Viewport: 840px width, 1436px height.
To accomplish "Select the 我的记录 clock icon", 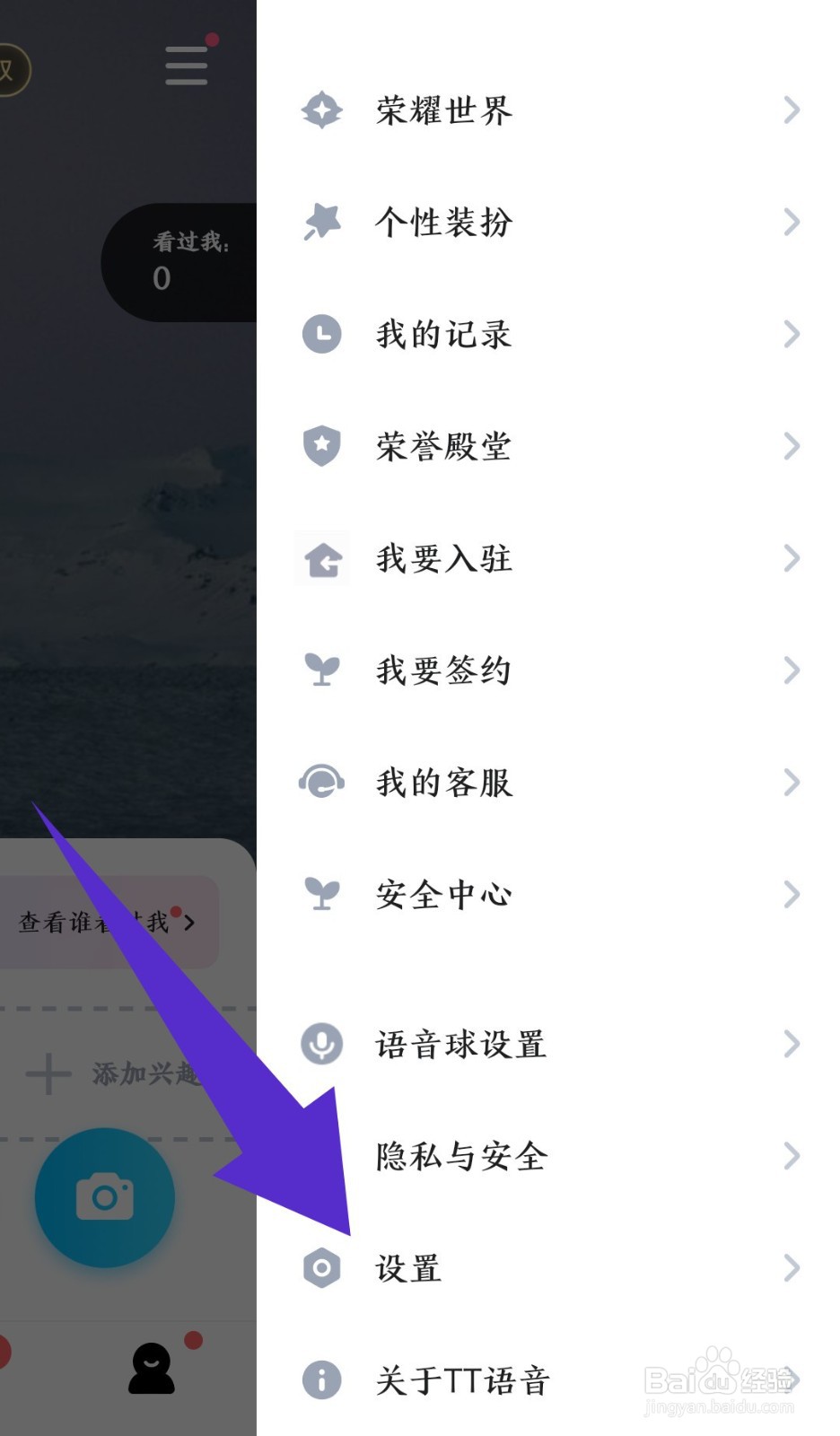I will [322, 334].
